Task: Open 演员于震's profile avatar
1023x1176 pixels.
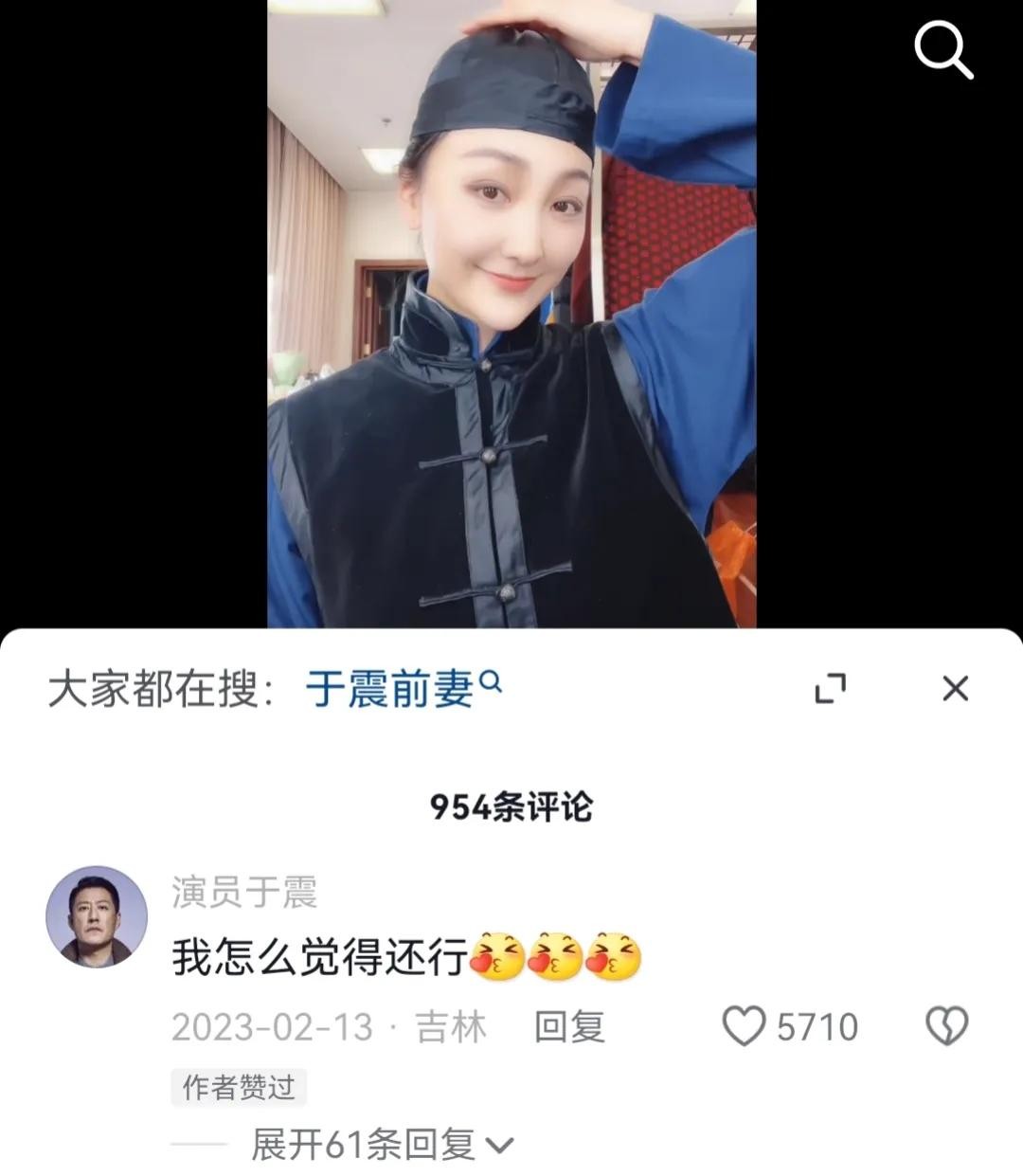Action: 97,916
